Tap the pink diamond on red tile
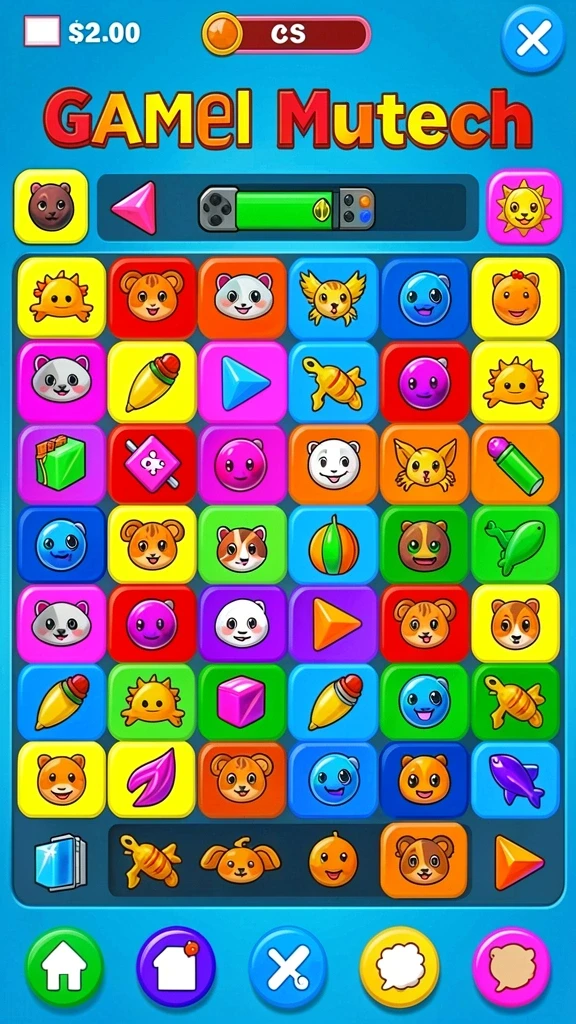Image resolution: width=576 pixels, height=1024 pixels. coord(152,465)
